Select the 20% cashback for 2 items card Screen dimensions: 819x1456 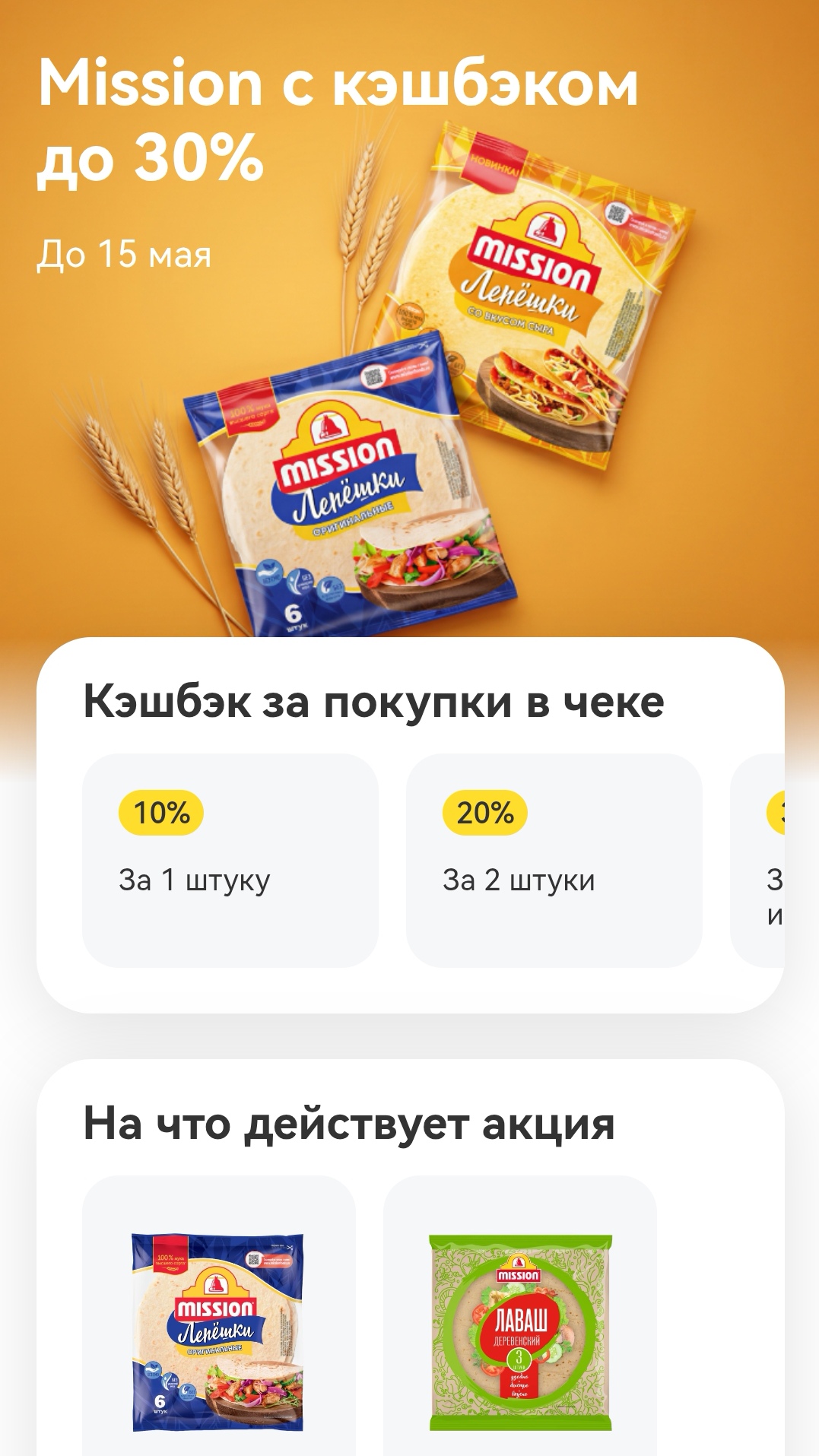553,859
